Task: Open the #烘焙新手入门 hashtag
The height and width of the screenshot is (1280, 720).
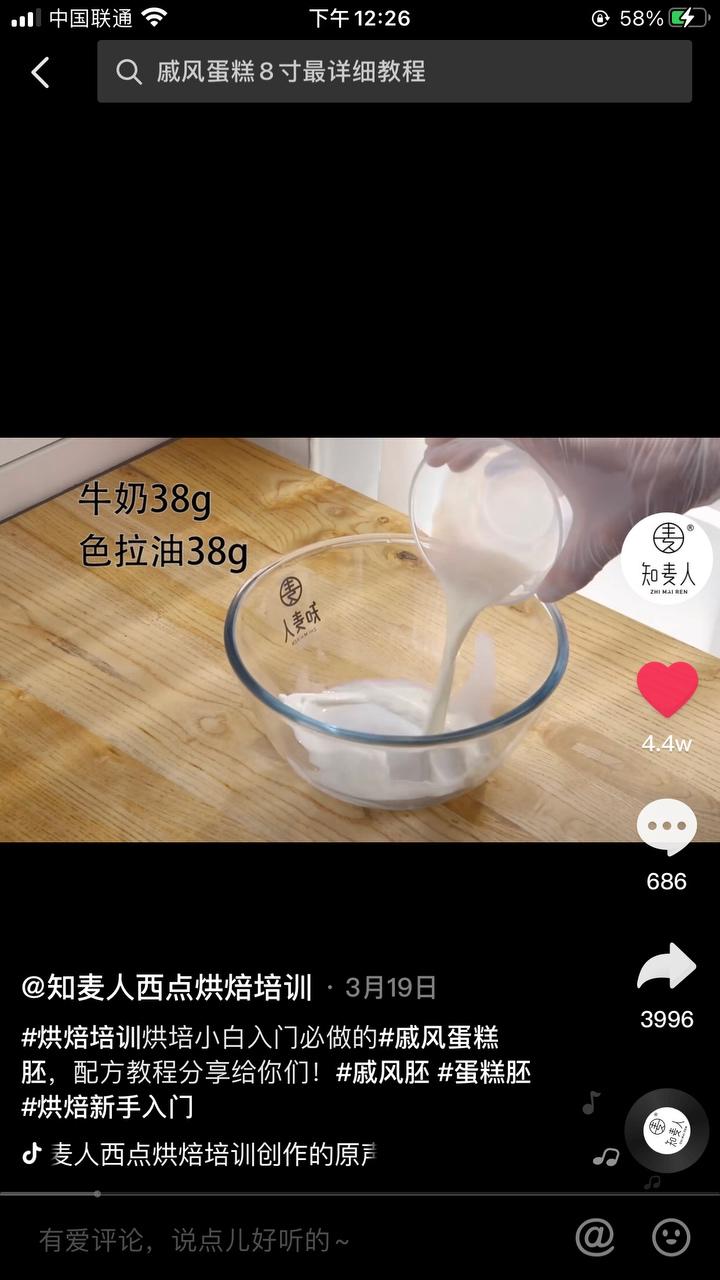Action: (107, 1107)
